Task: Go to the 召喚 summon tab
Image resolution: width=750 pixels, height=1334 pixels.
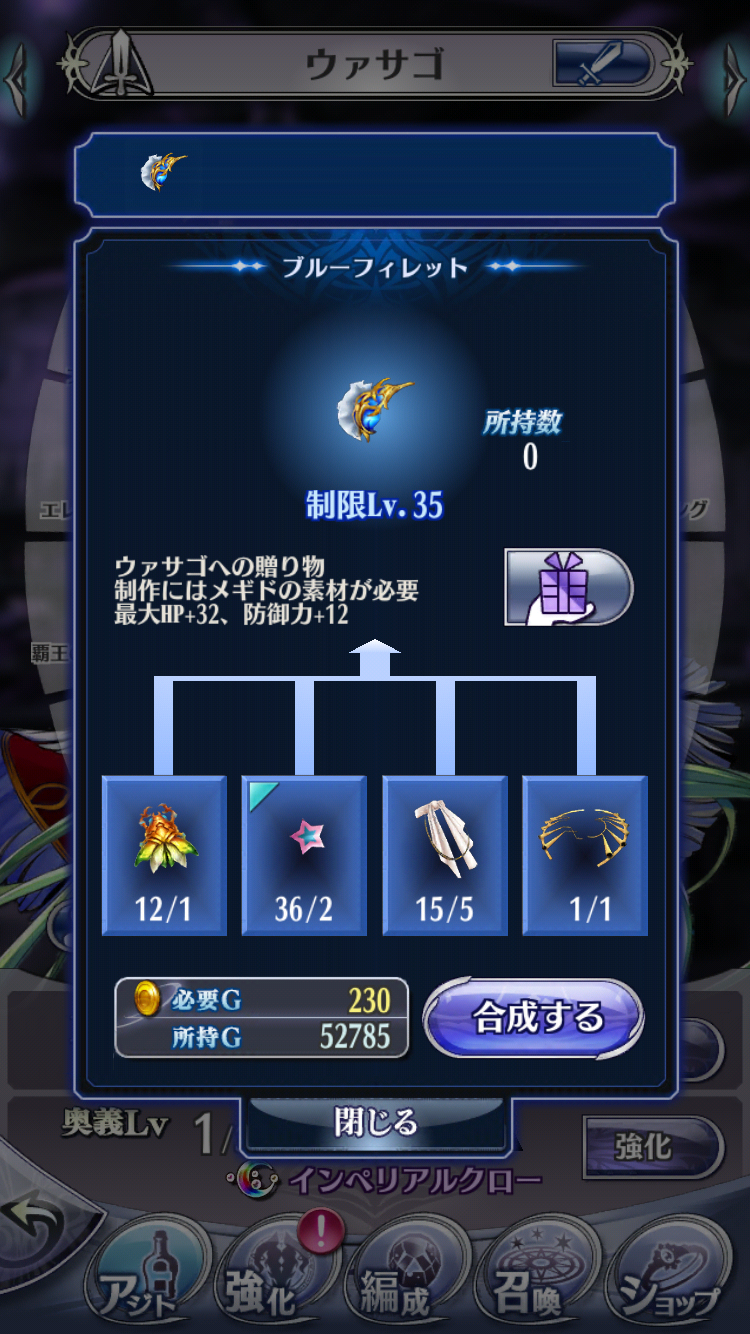Action: point(528,1284)
